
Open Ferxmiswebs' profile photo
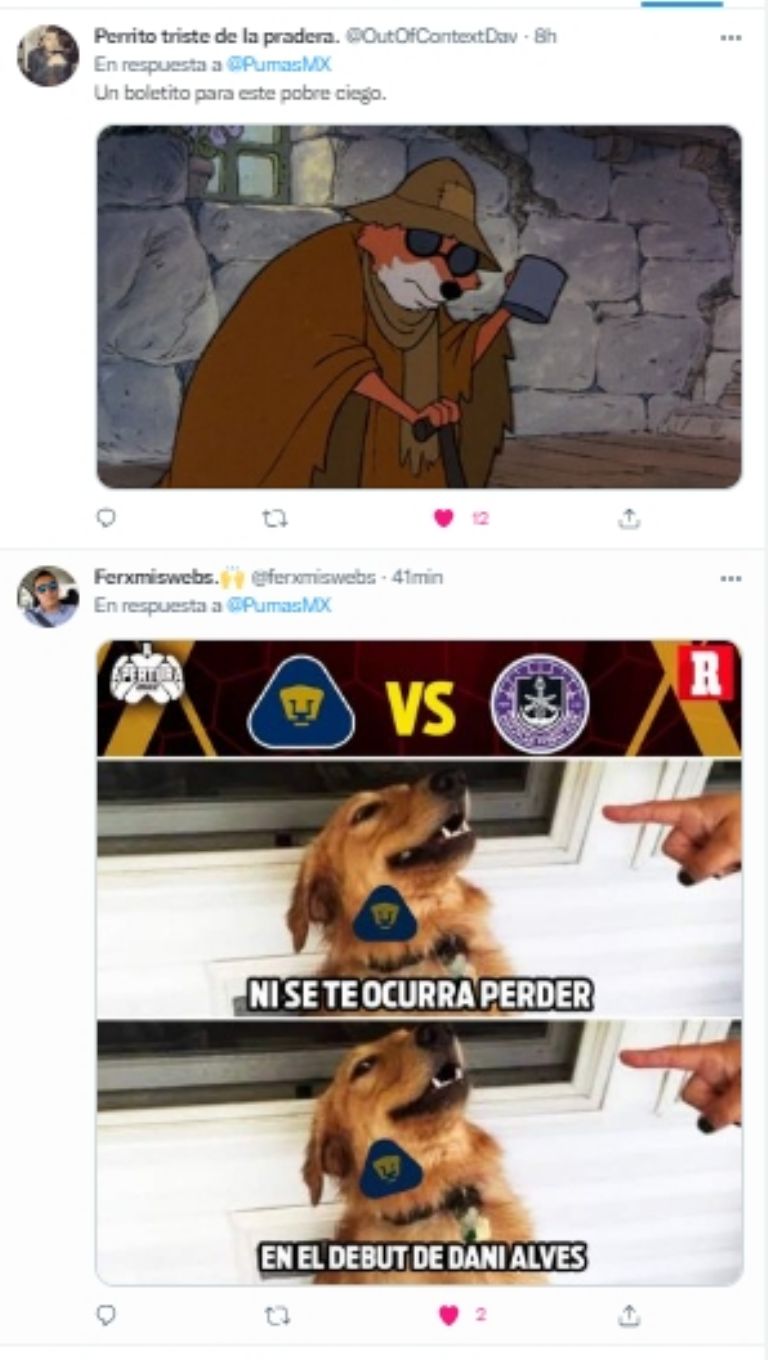[47, 597]
